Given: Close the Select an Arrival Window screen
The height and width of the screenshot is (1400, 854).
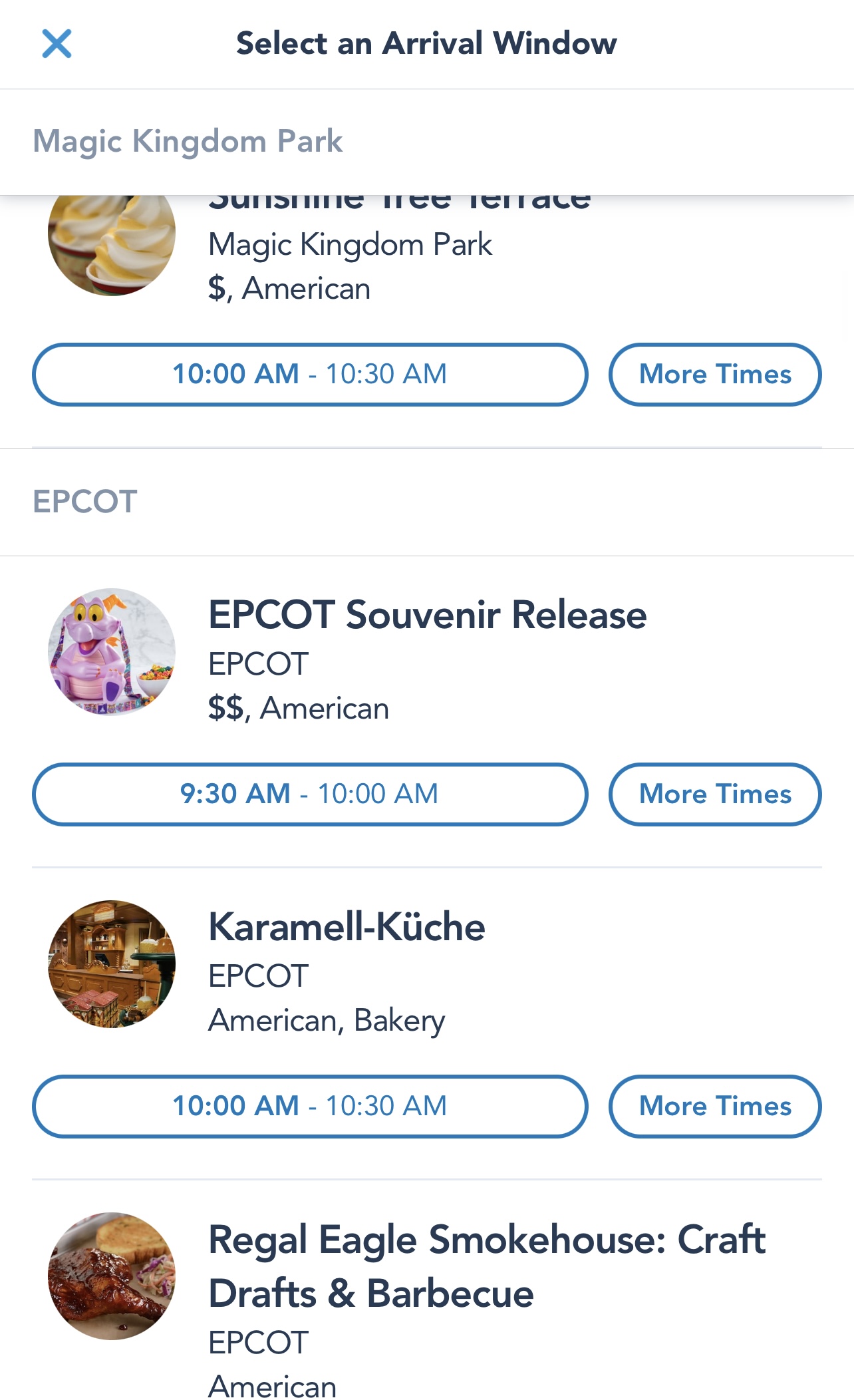Looking at the screenshot, I should 57,44.
